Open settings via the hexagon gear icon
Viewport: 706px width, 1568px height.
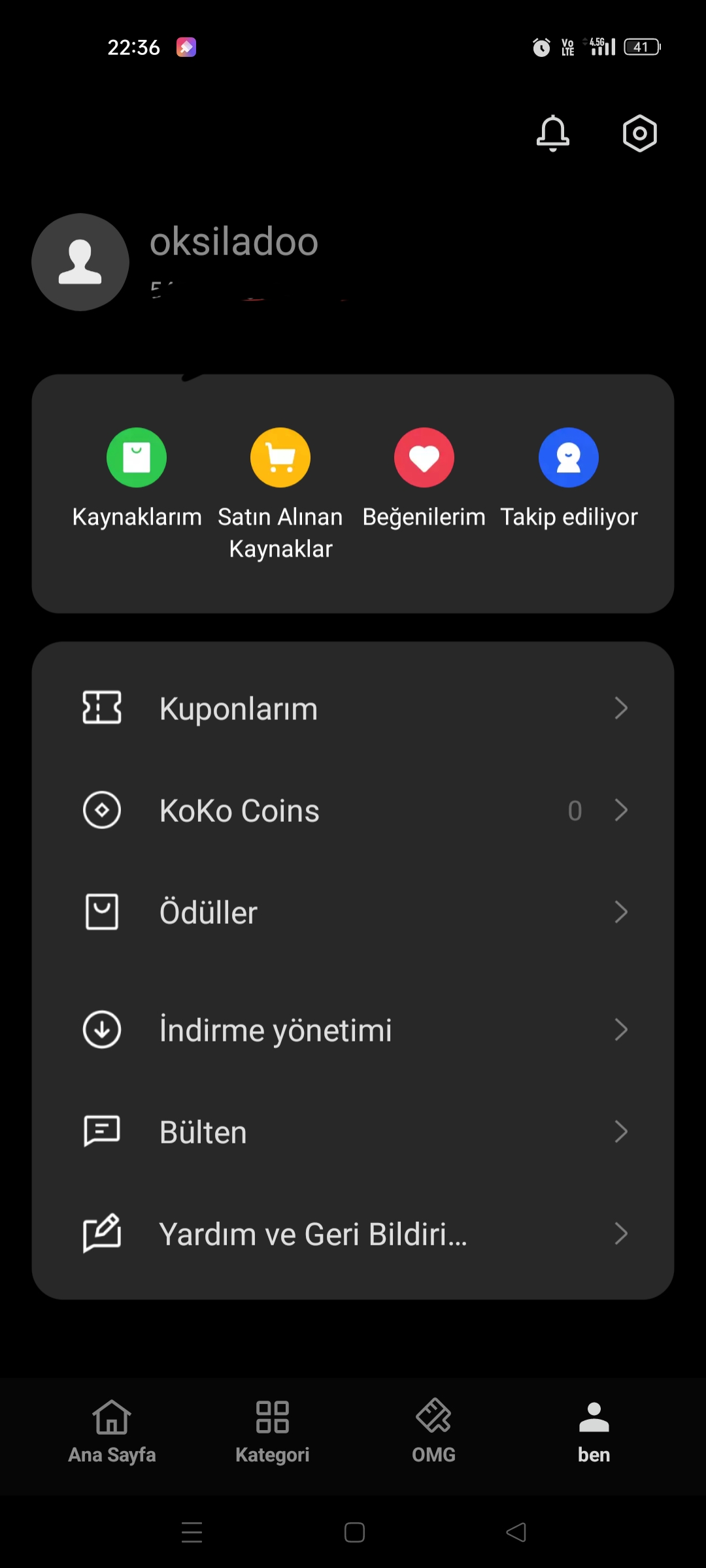pyautogui.click(x=639, y=133)
